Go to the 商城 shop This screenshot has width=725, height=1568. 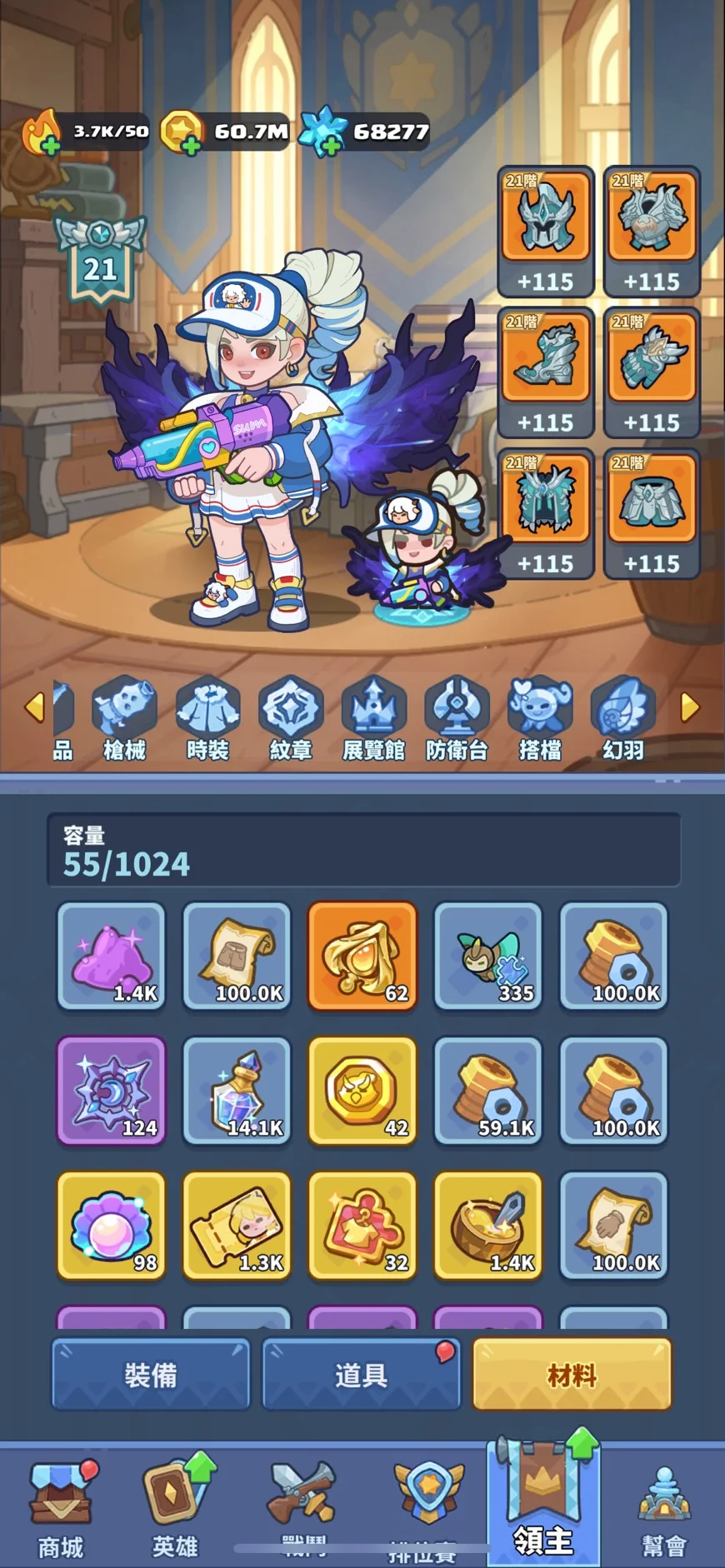coord(61,1509)
